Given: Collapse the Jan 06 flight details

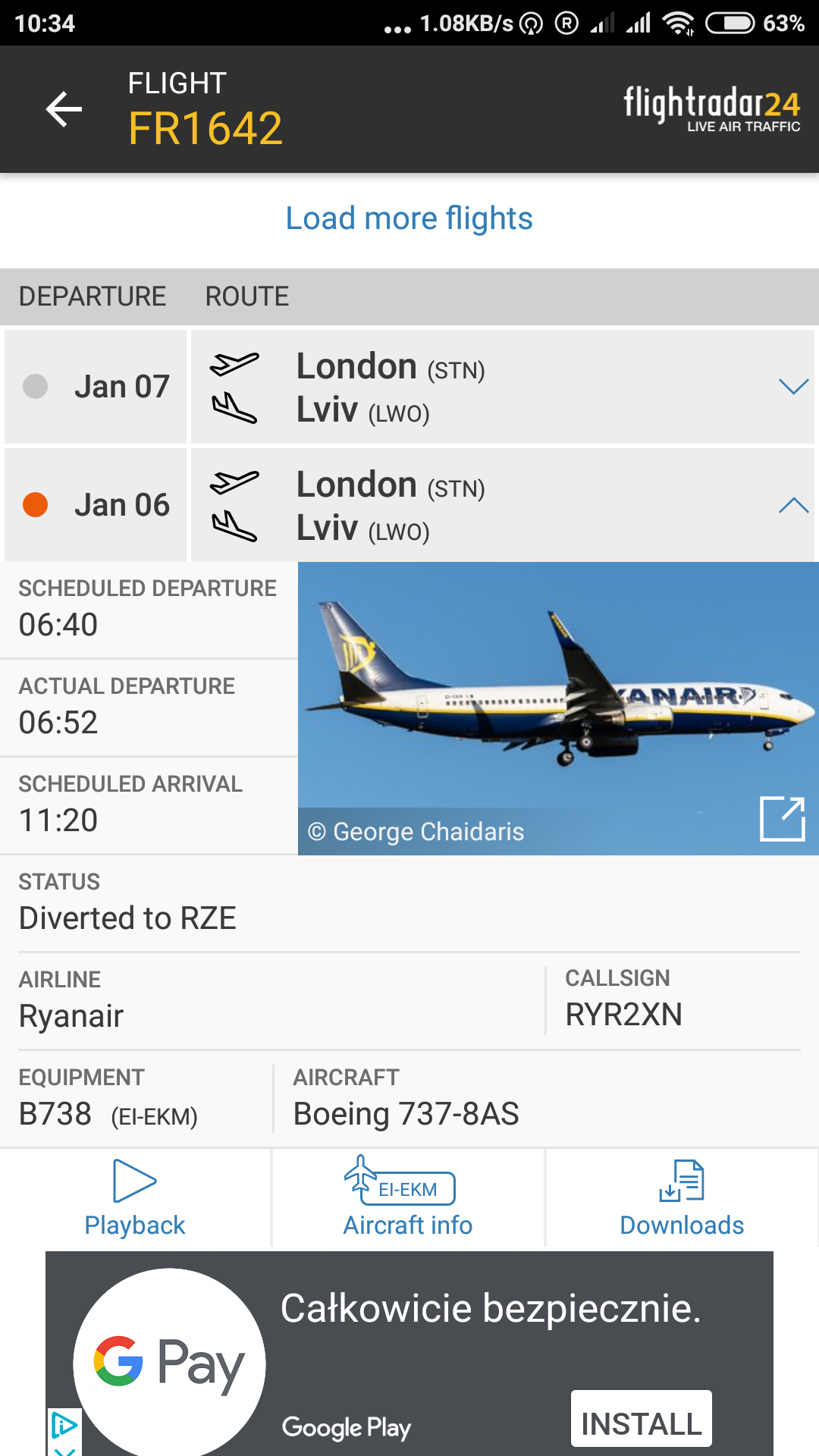Looking at the screenshot, I should pyautogui.click(x=793, y=505).
